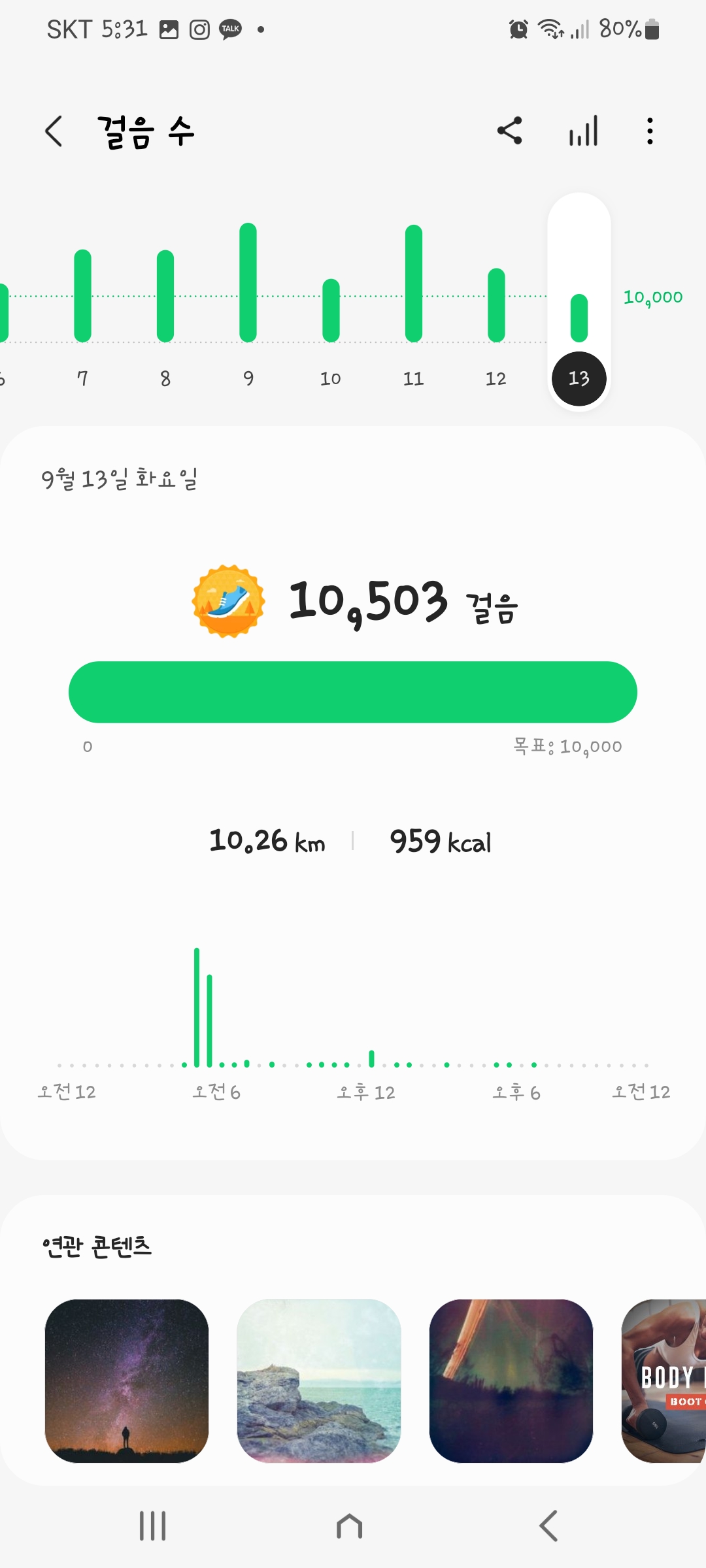Image resolution: width=706 pixels, height=1568 pixels.
Task: Open the aurora lights content tile
Action: (x=511, y=1380)
